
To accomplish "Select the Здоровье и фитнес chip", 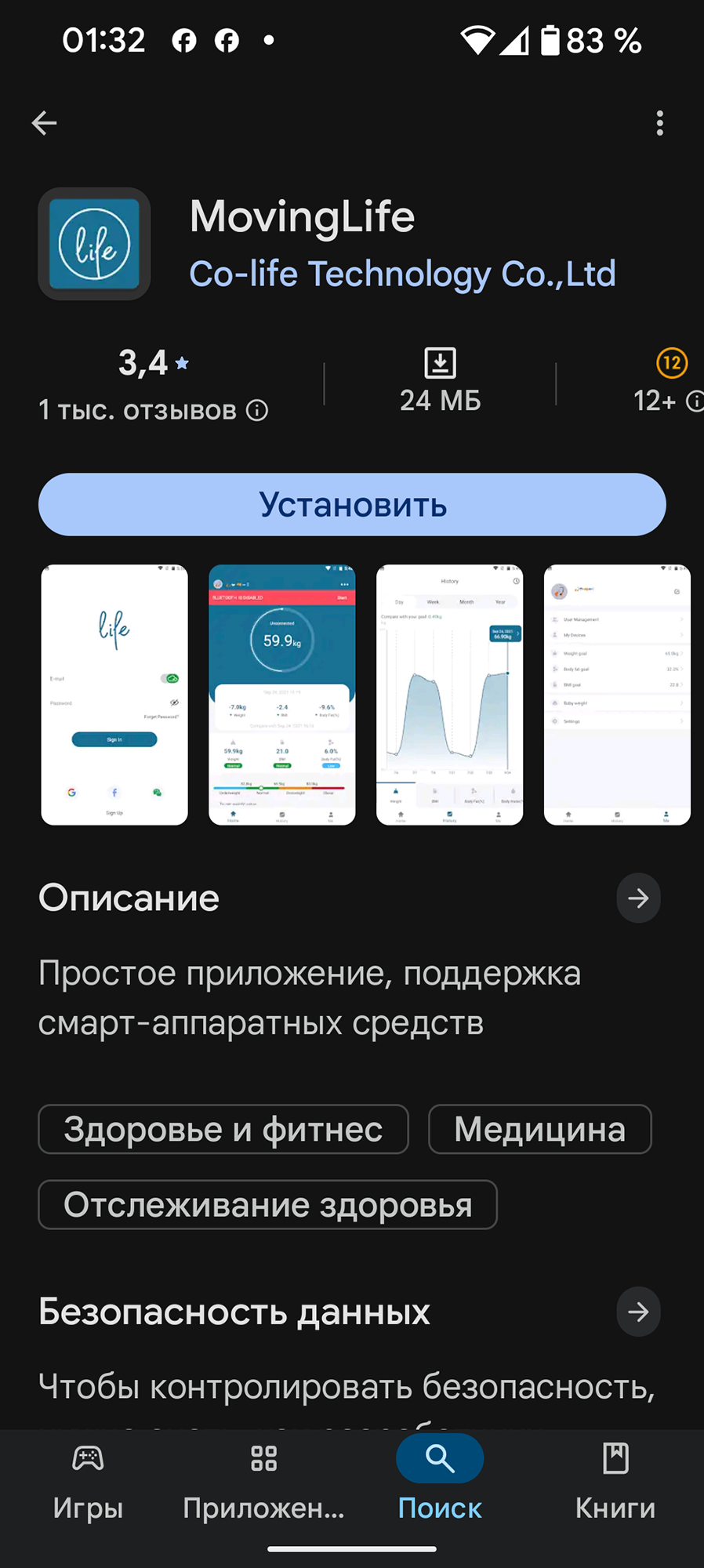I will 223,1130.
